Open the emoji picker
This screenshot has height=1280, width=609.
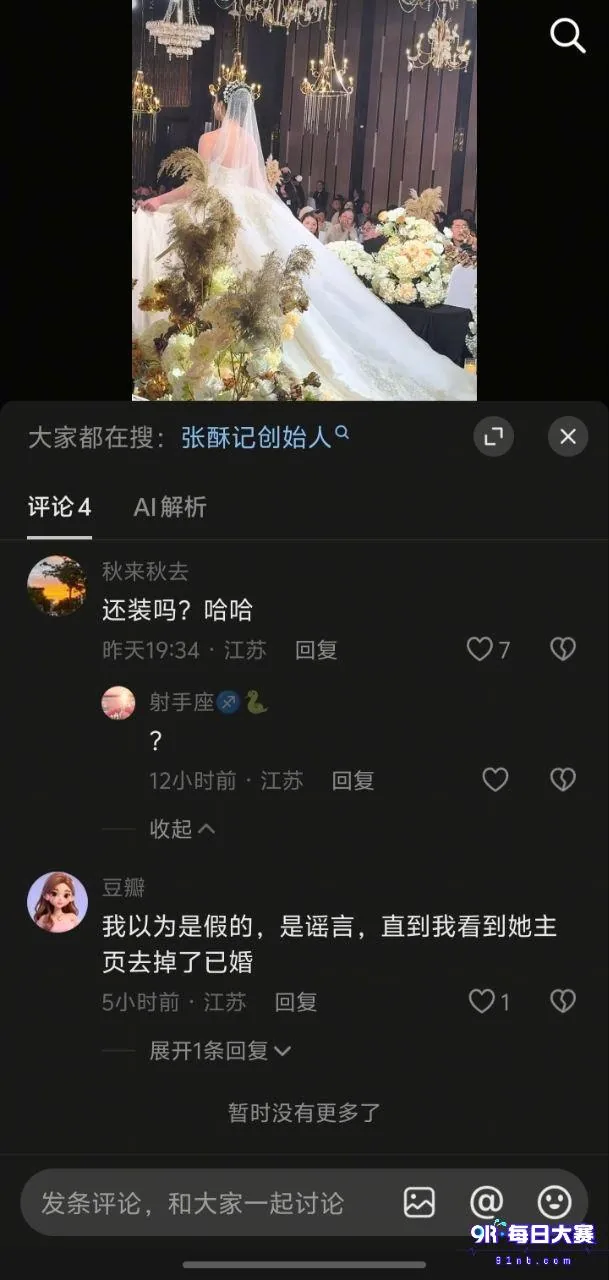(x=554, y=1202)
